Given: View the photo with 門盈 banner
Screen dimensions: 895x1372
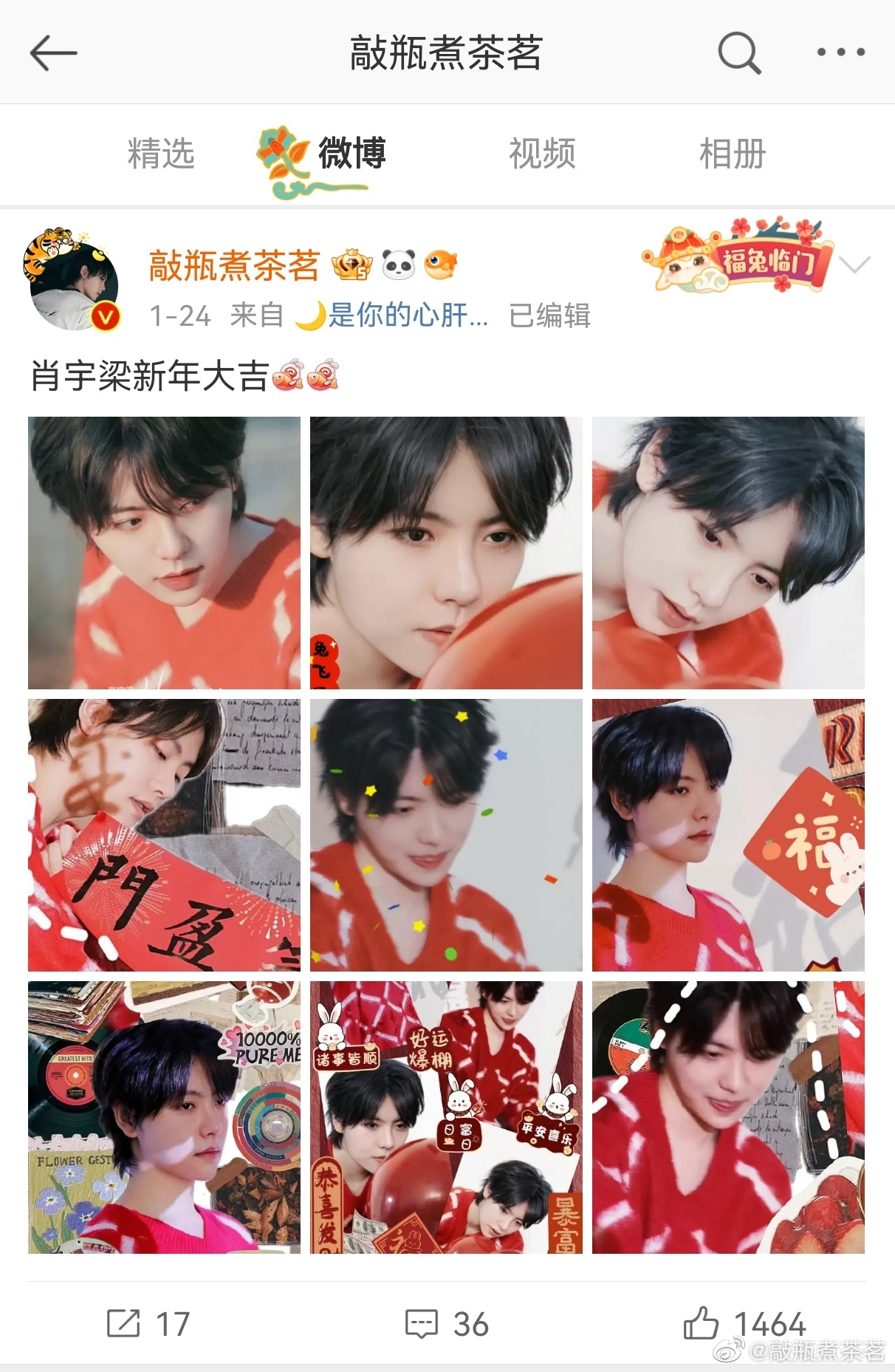Looking at the screenshot, I should [164, 835].
